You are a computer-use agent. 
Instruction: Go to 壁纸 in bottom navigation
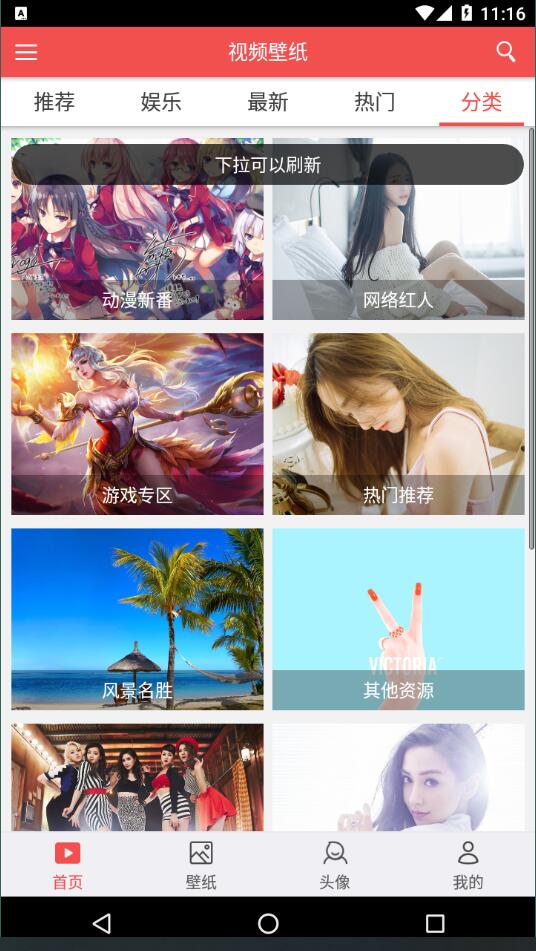pyautogui.click(x=201, y=865)
